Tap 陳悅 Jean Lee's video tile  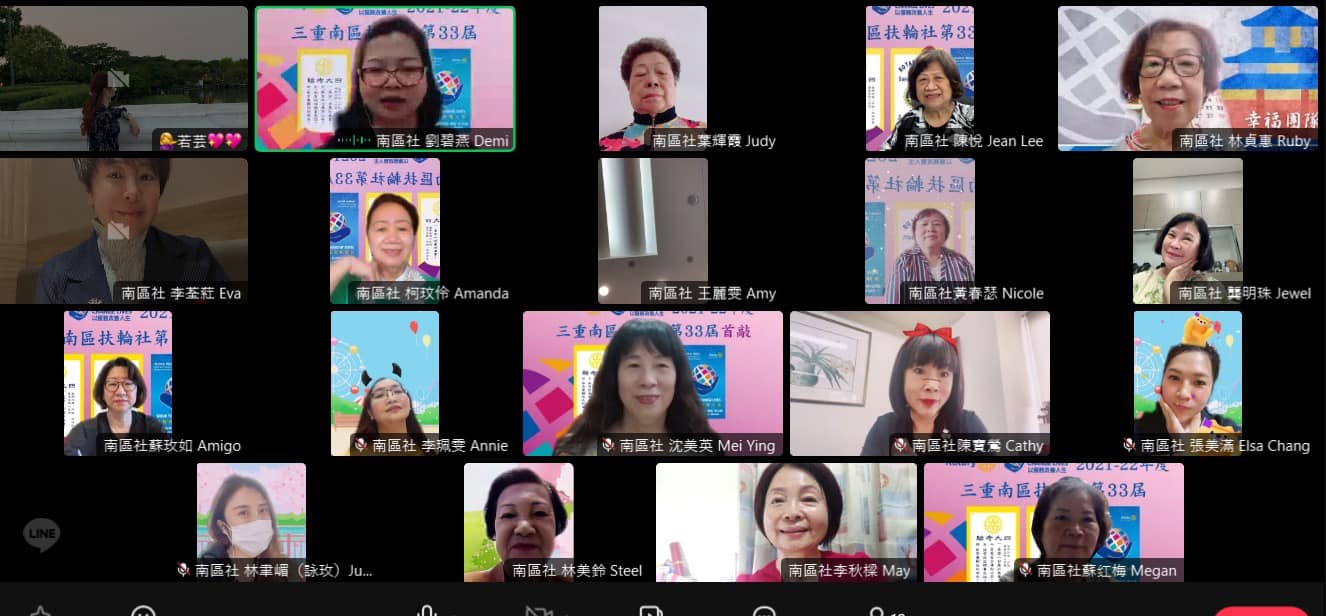point(920,78)
